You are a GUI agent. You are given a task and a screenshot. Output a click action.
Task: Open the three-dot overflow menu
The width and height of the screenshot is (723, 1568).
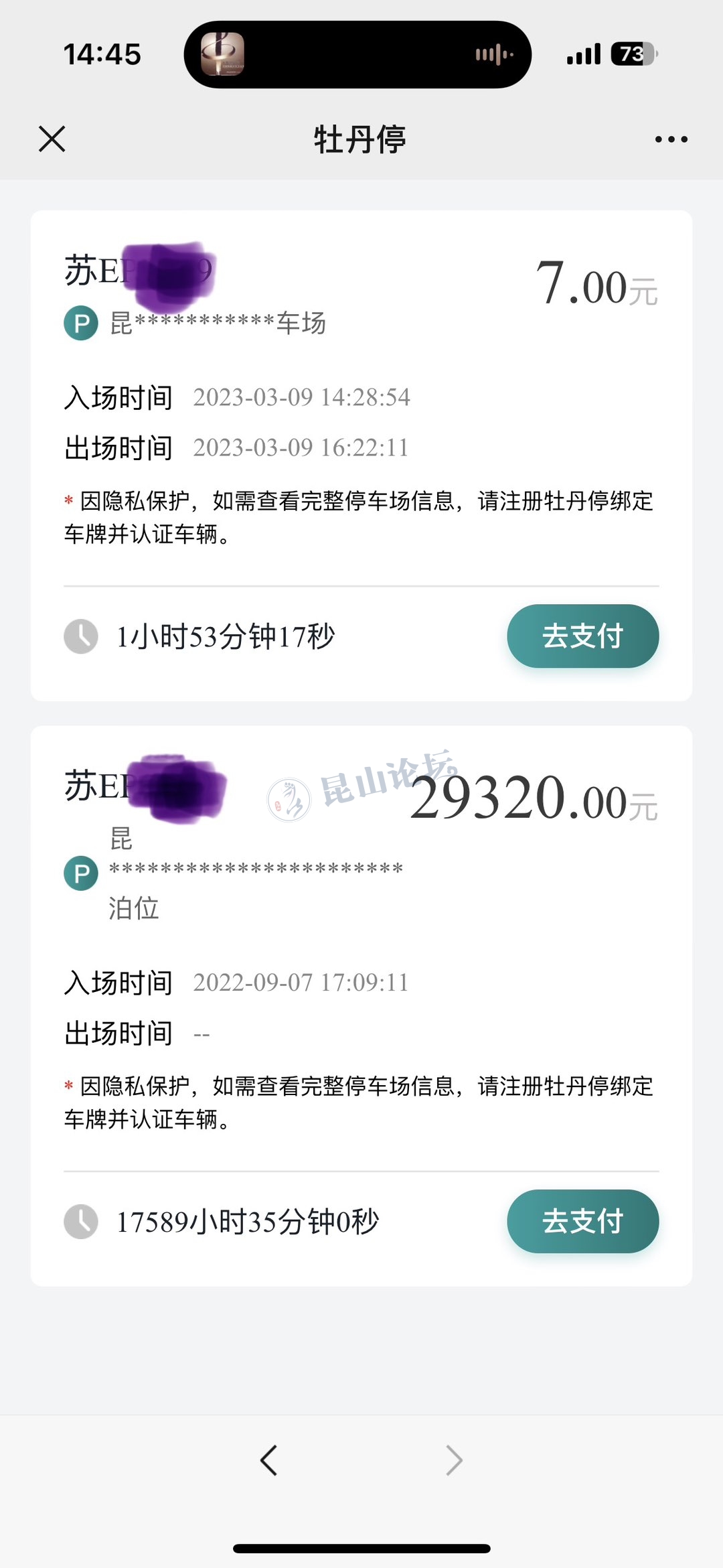[671, 139]
